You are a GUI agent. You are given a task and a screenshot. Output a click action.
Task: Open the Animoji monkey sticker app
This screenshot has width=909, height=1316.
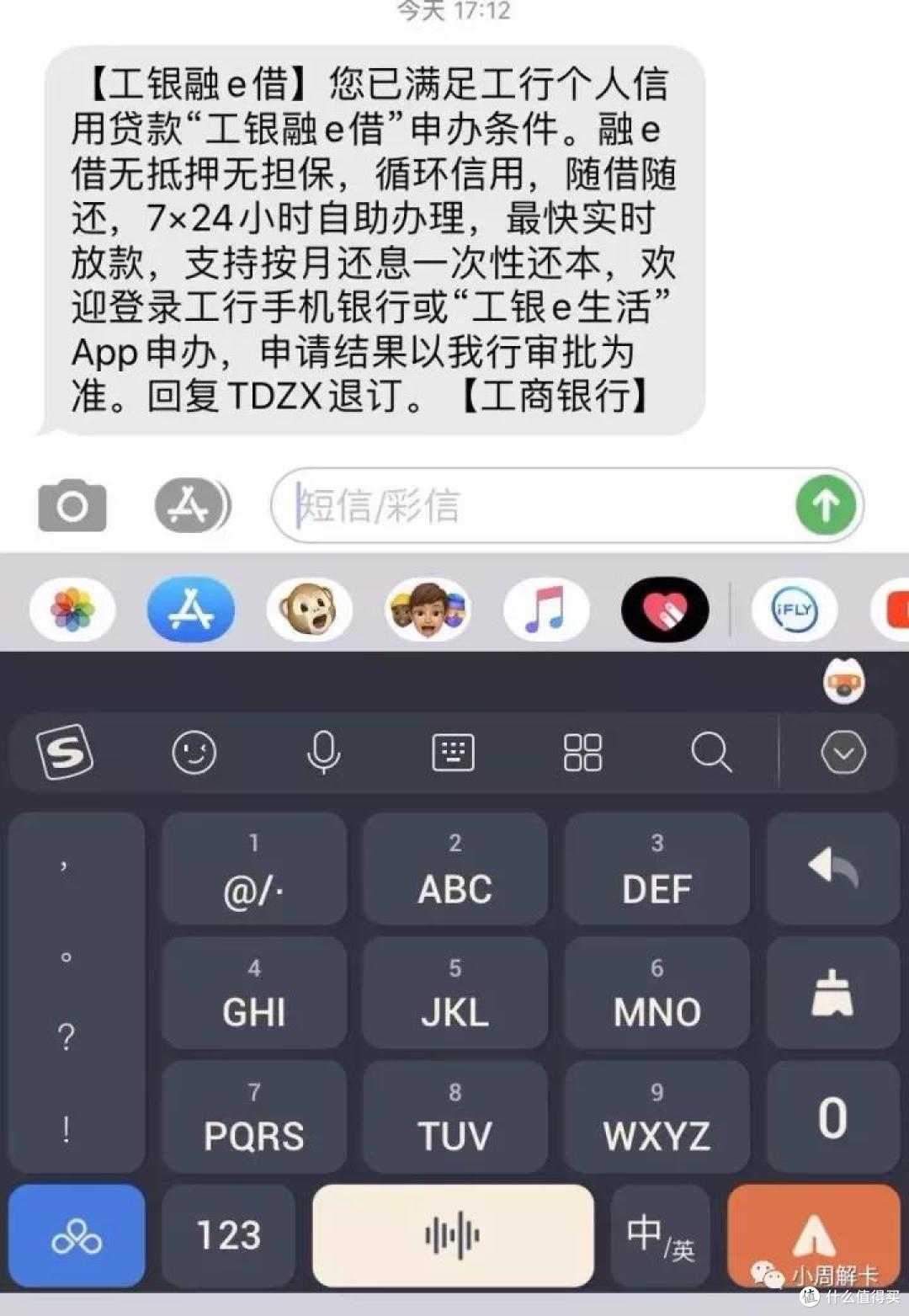tap(309, 610)
